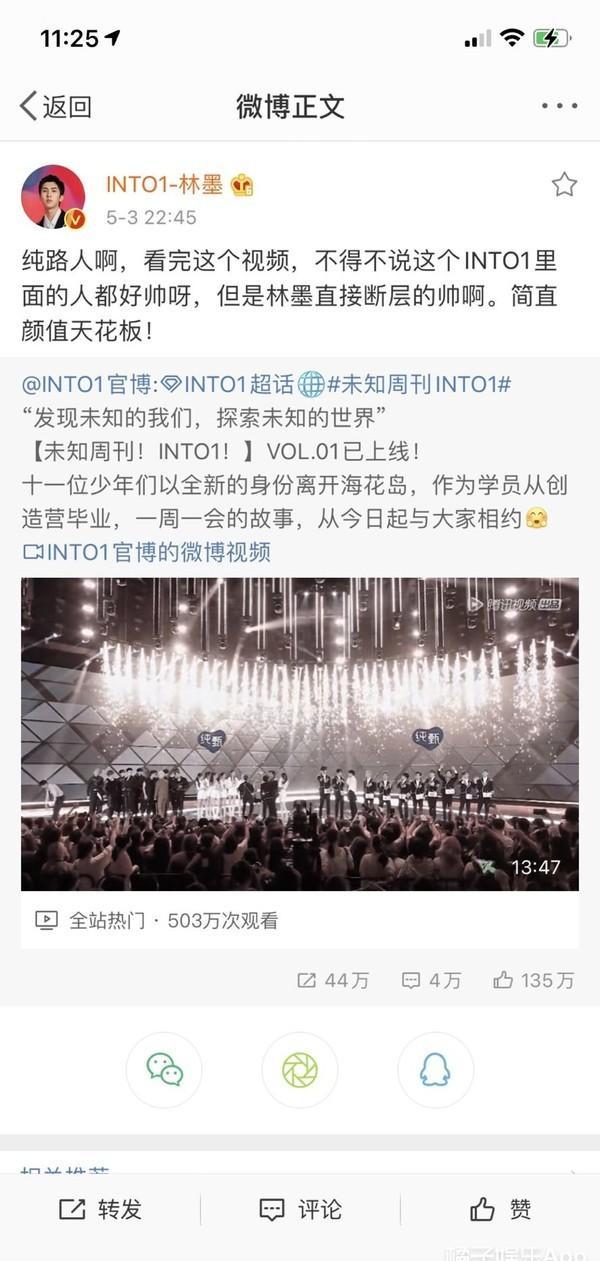Go back via 返回 button
Screen dimensions: 600x1261
coord(56,106)
